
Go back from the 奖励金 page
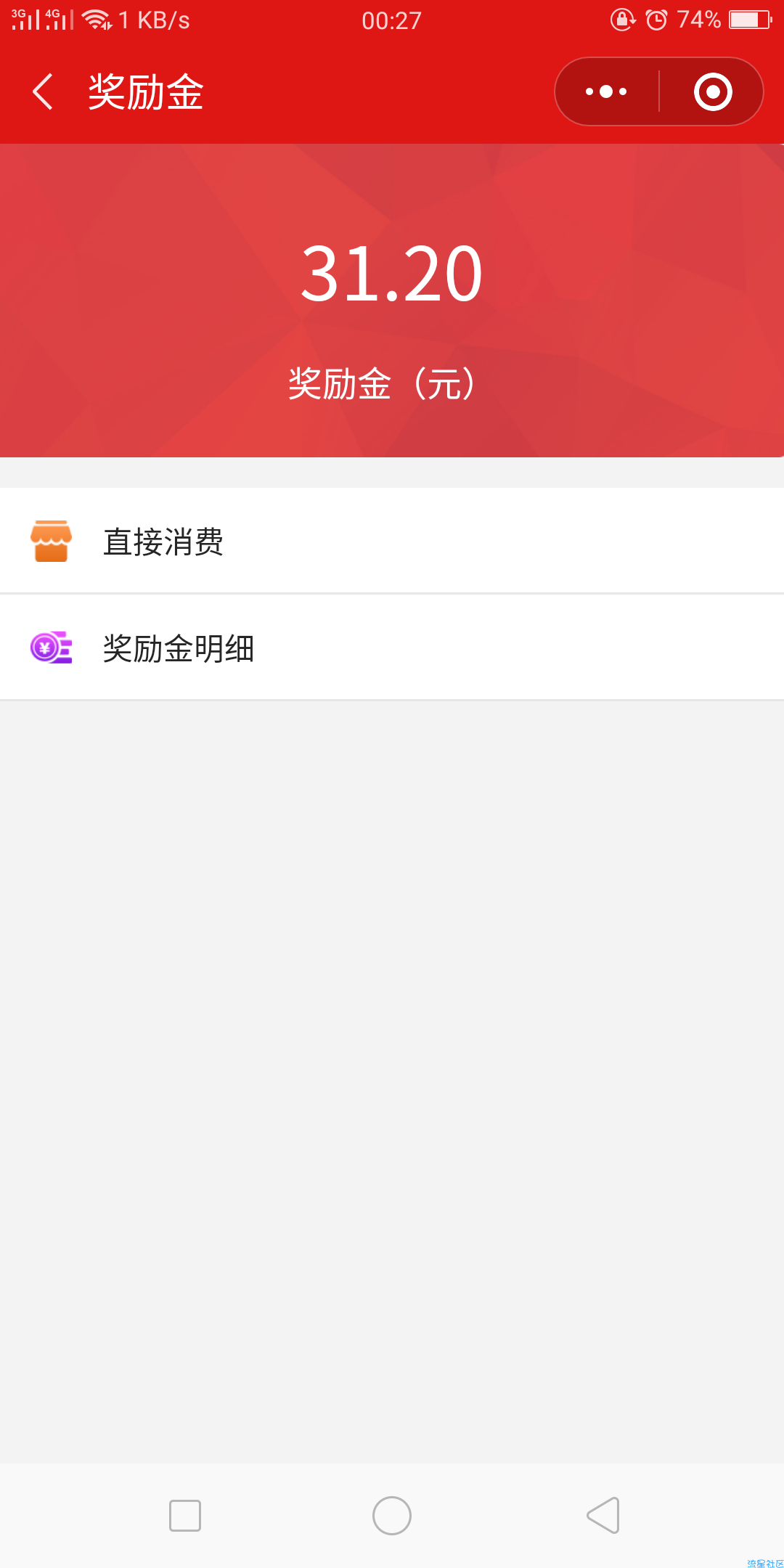click(x=43, y=91)
